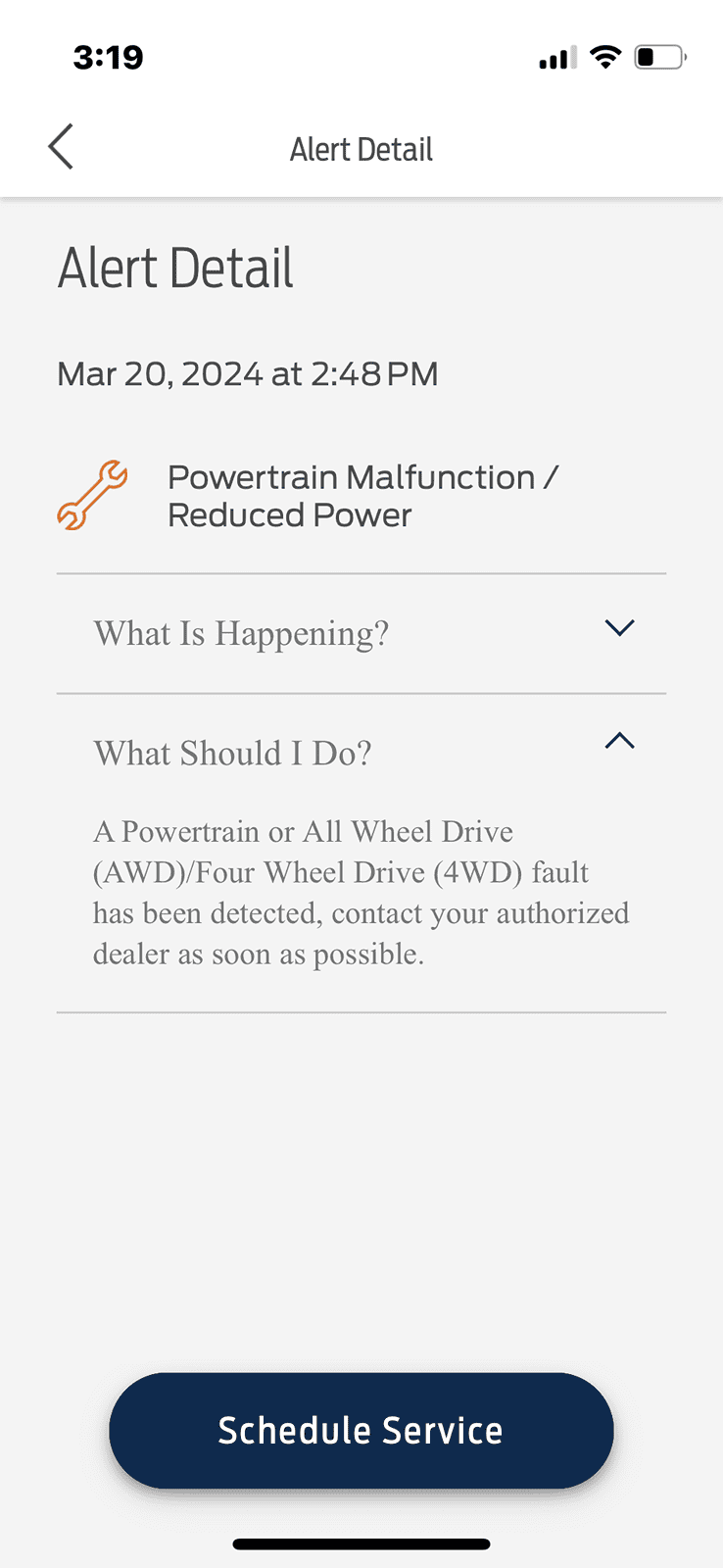Tap the Schedule Service button
723x1568 pixels.
pyautogui.click(x=361, y=1430)
